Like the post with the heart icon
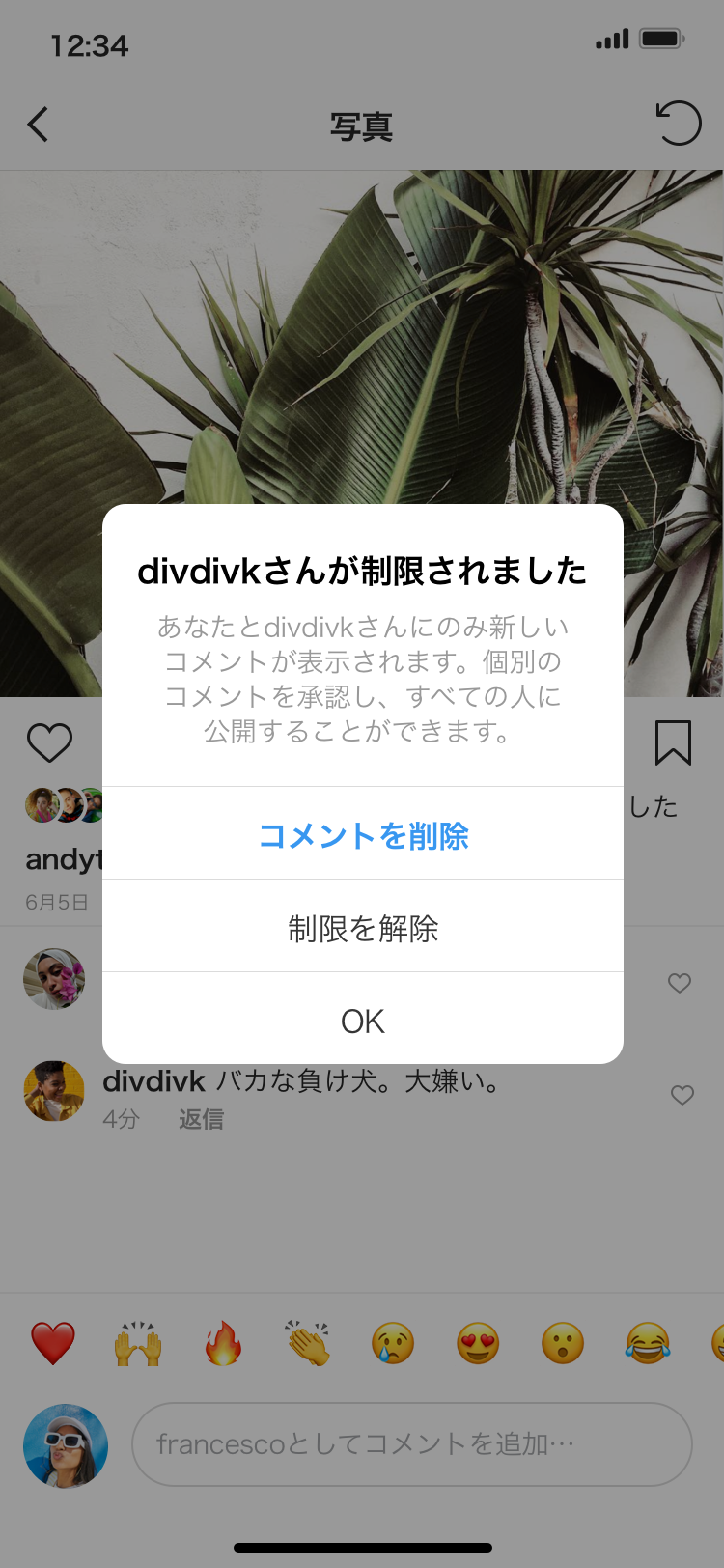 50,742
